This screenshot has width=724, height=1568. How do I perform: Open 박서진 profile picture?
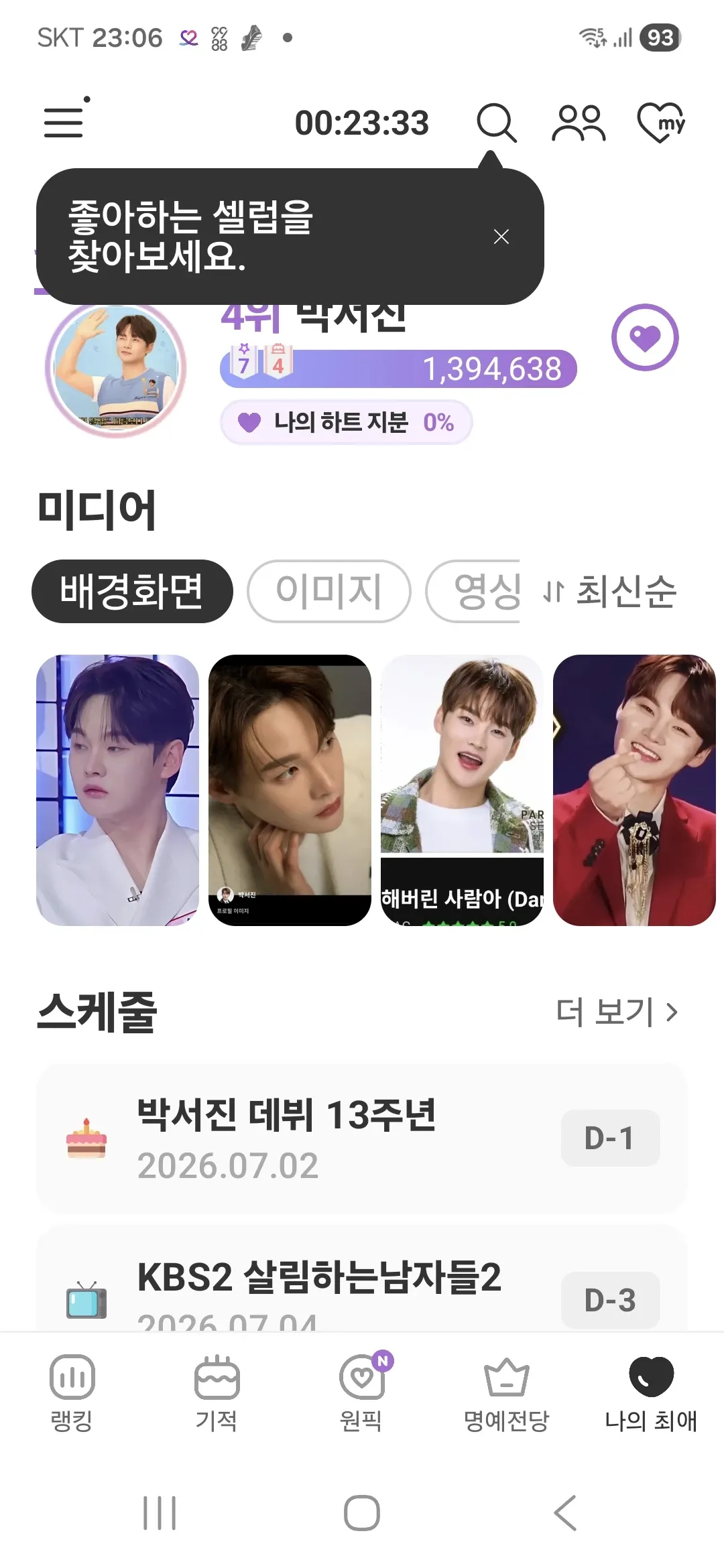[115, 368]
